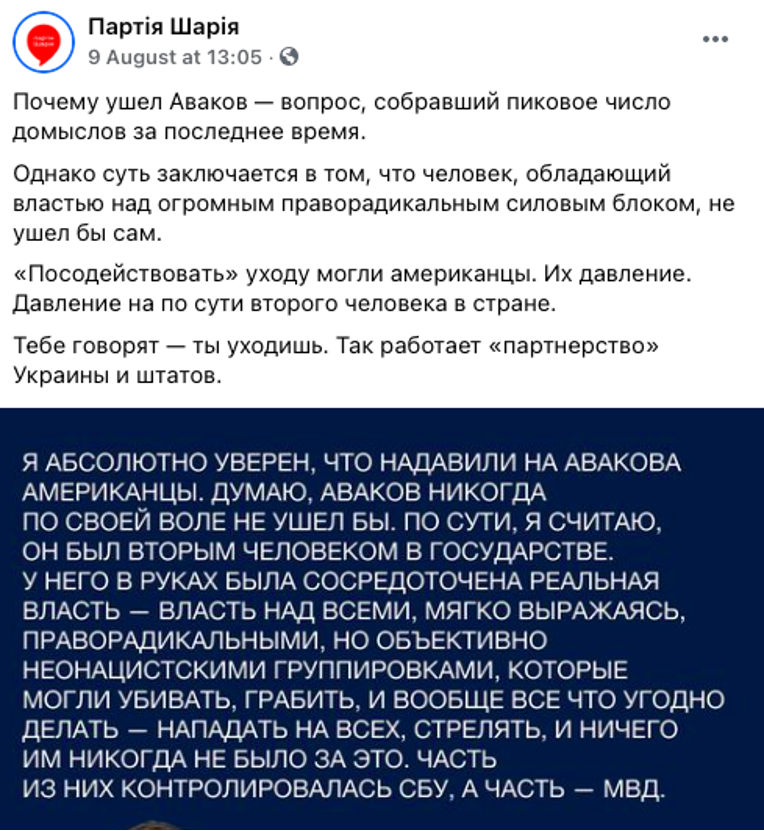Open the post's three-dot options menu

click(x=716, y=40)
